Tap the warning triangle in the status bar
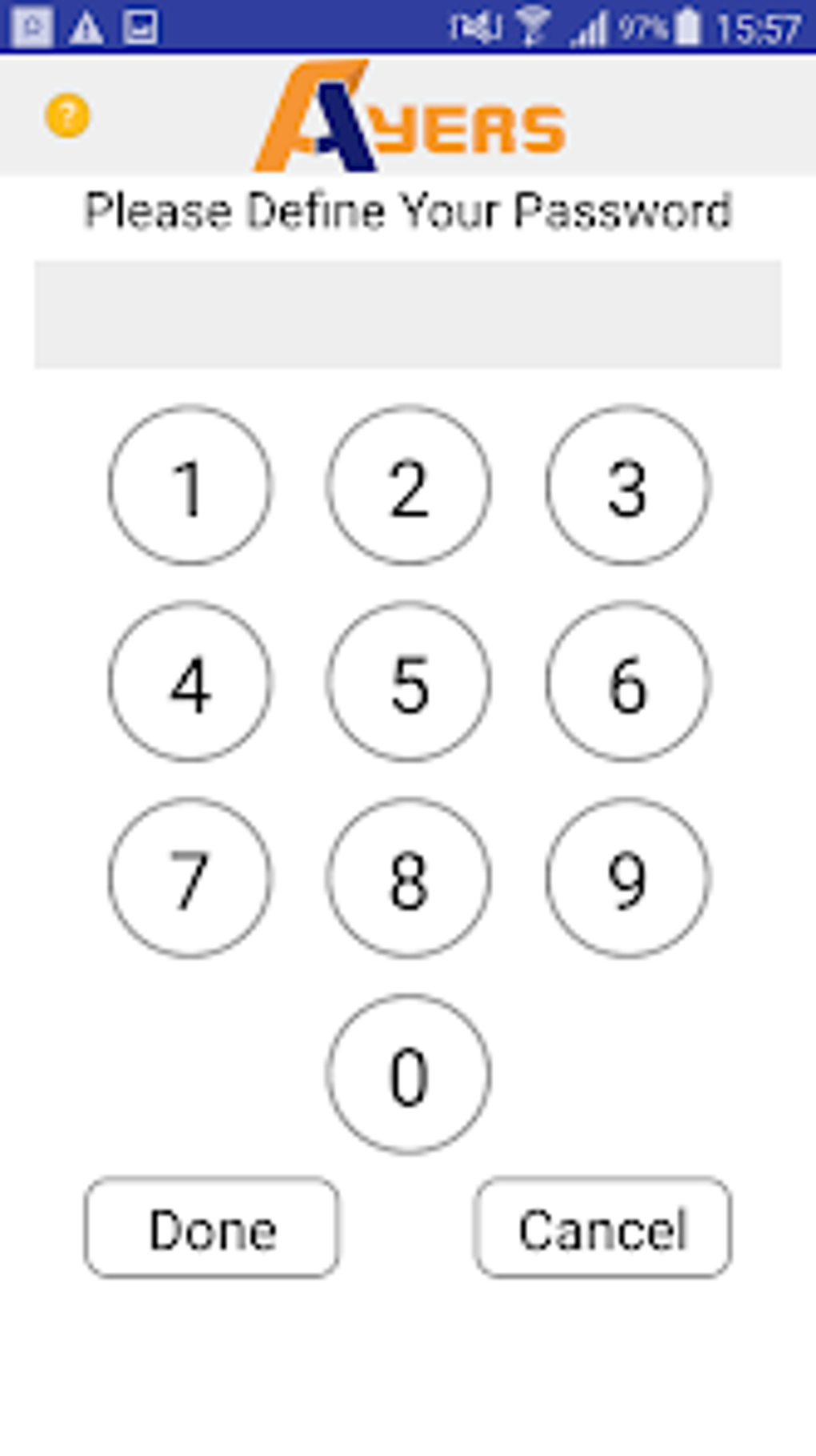 pos(84,26)
